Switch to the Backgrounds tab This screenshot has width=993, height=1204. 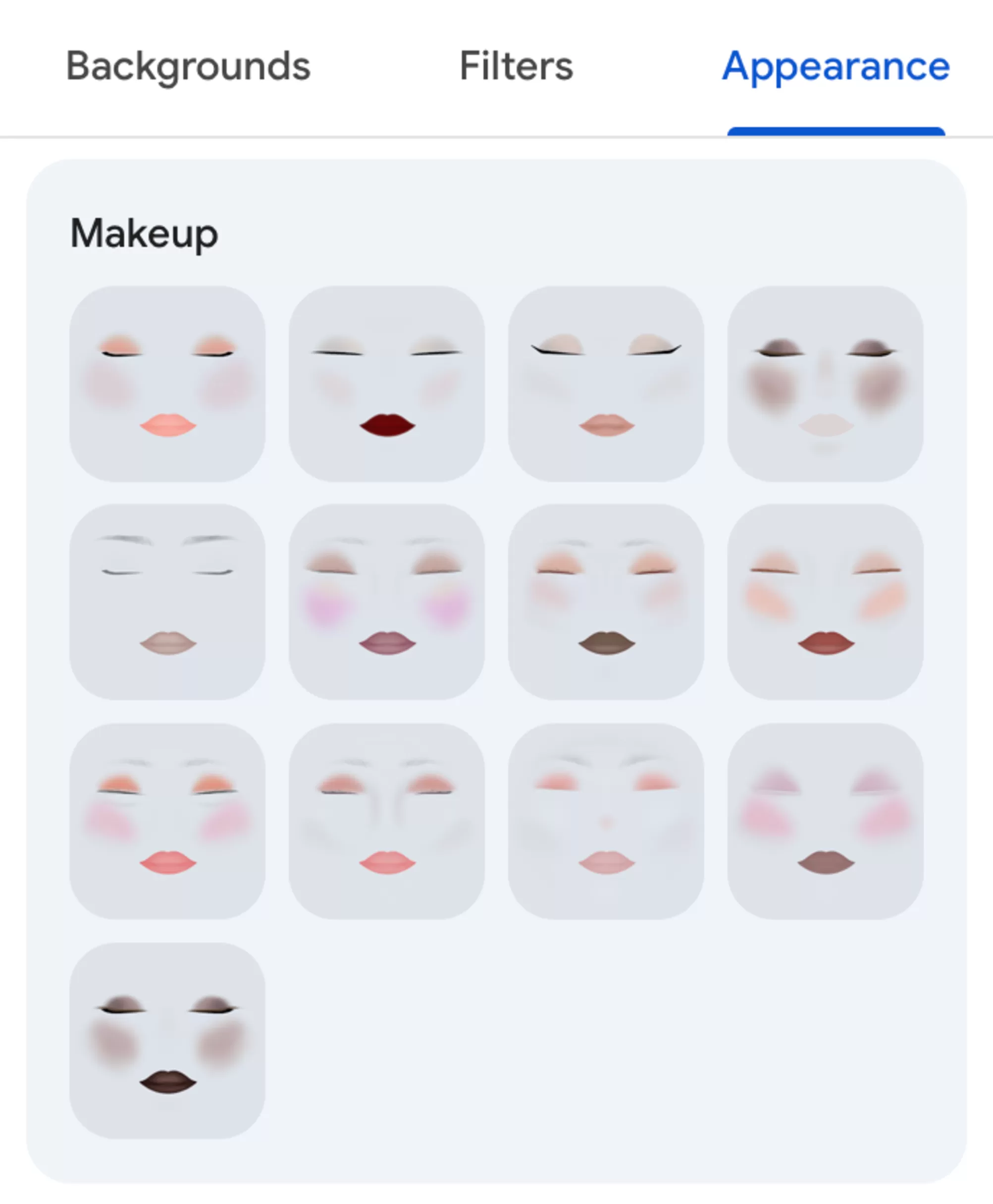click(x=188, y=66)
